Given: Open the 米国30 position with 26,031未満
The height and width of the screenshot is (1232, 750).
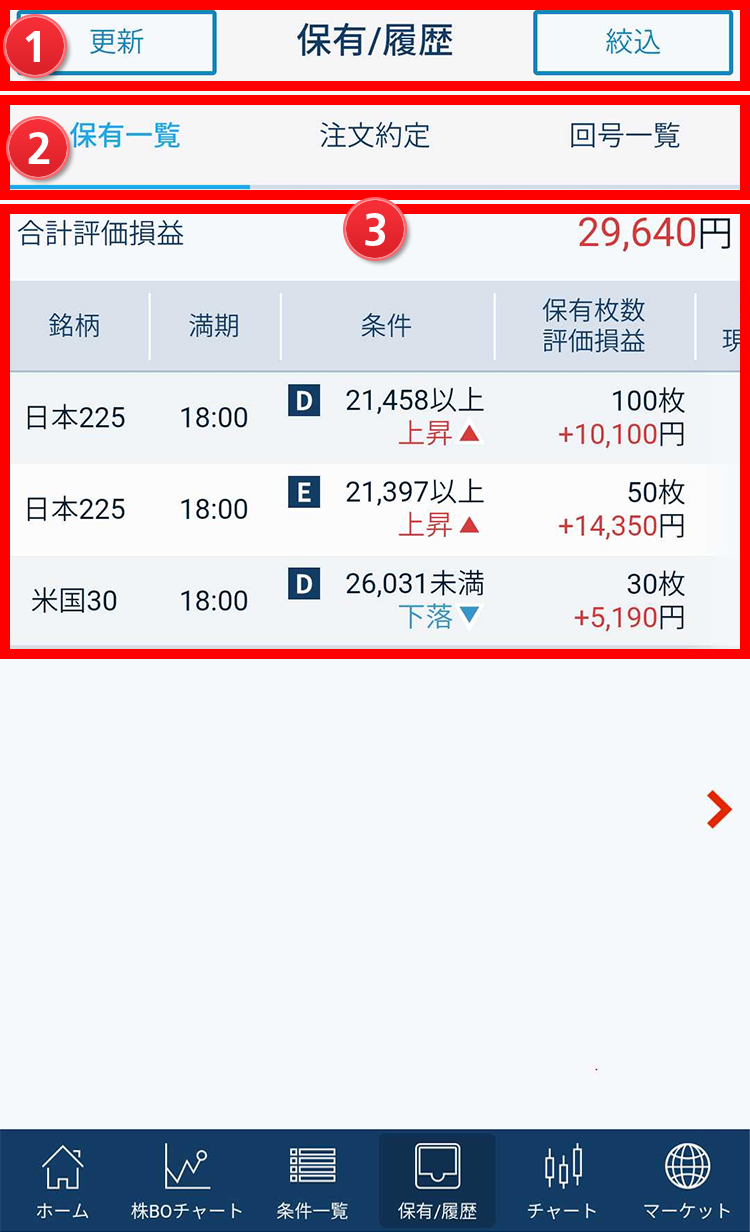Looking at the screenshot, I should (x=360, y=600).
